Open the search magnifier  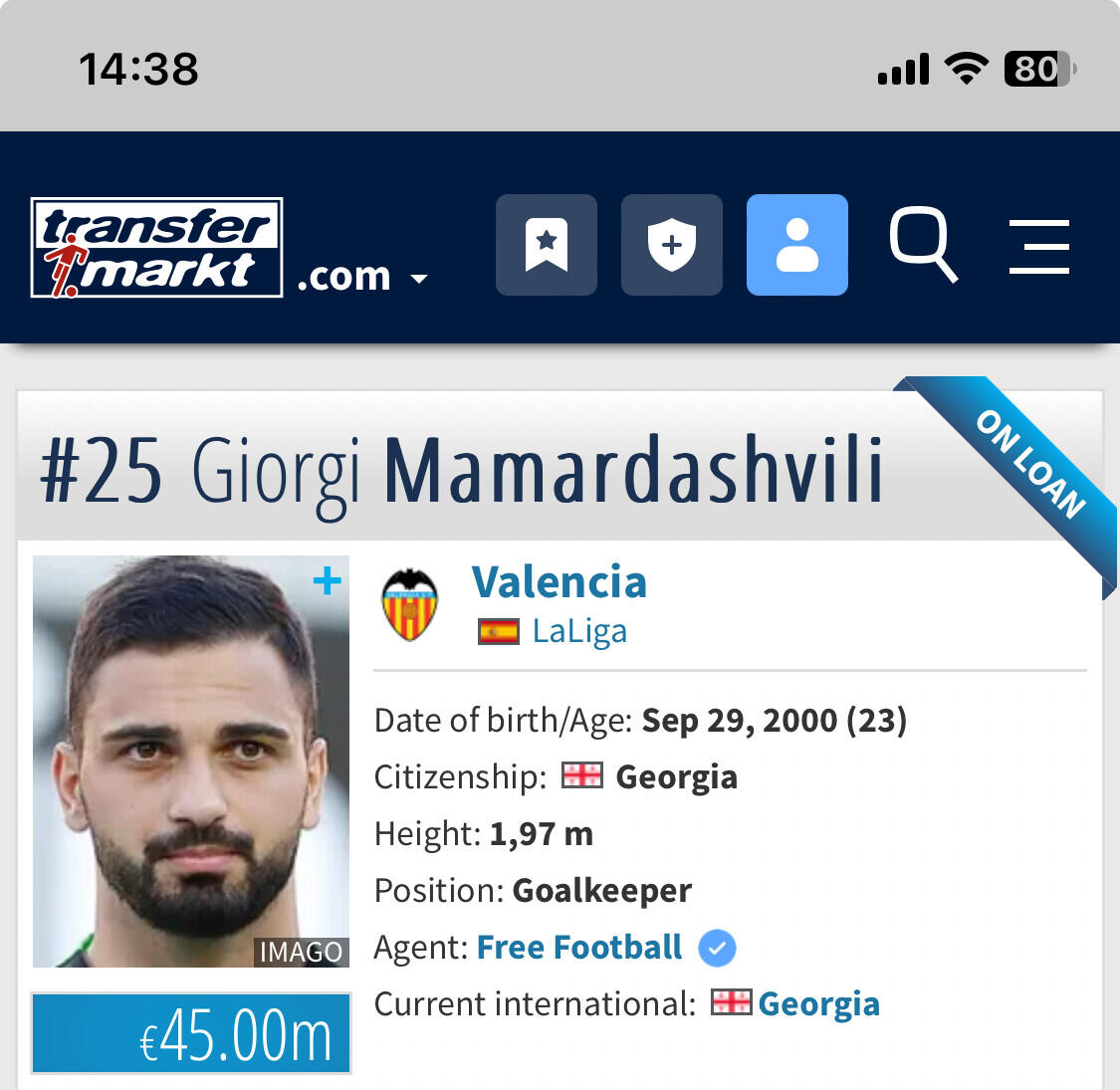pyautogui.click(x=922, y=245)
